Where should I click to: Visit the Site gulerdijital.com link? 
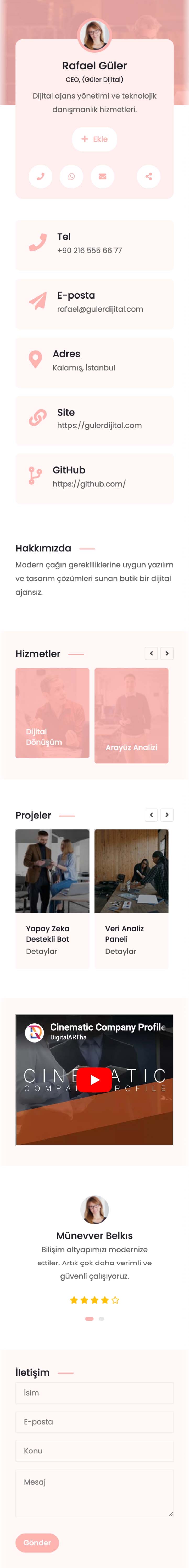99,425
